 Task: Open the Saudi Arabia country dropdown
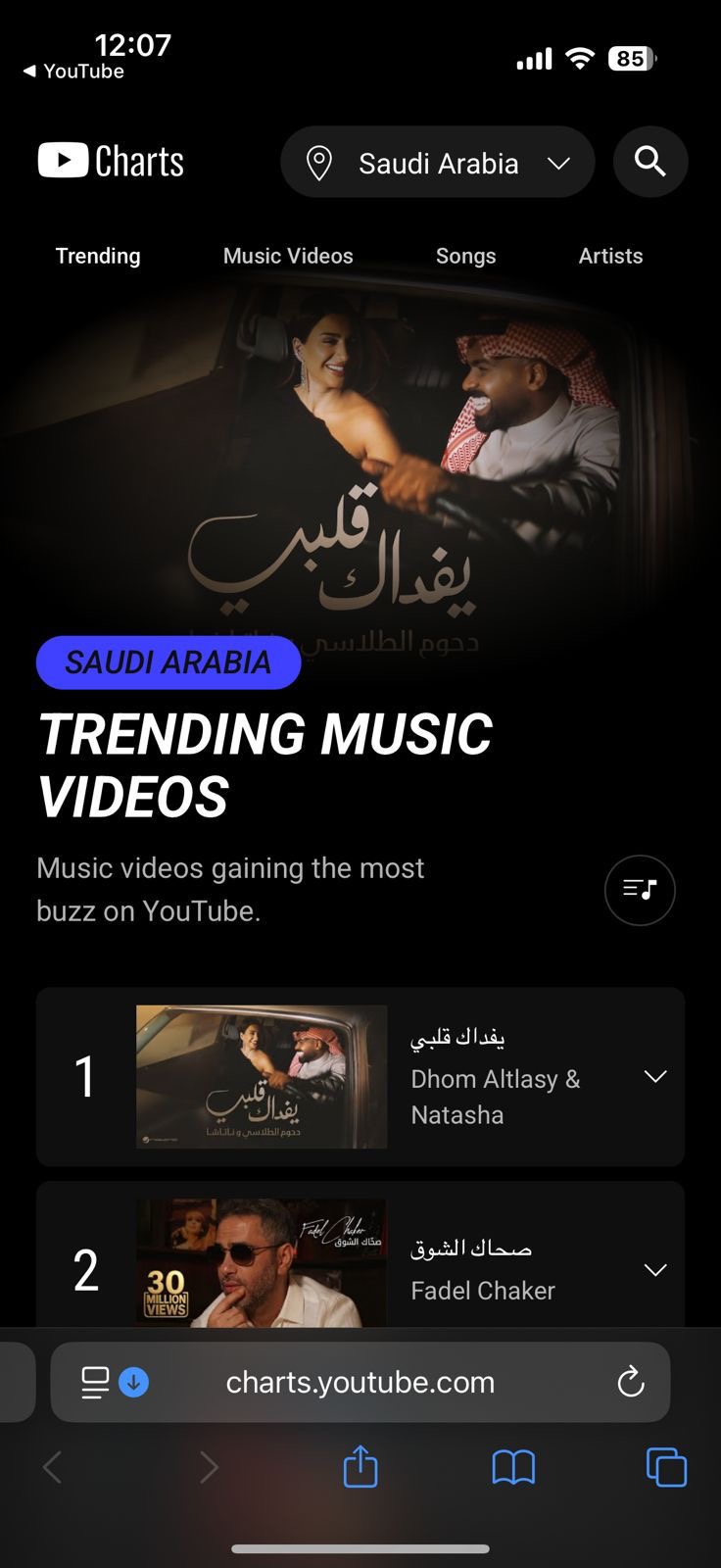pos(438,163)
